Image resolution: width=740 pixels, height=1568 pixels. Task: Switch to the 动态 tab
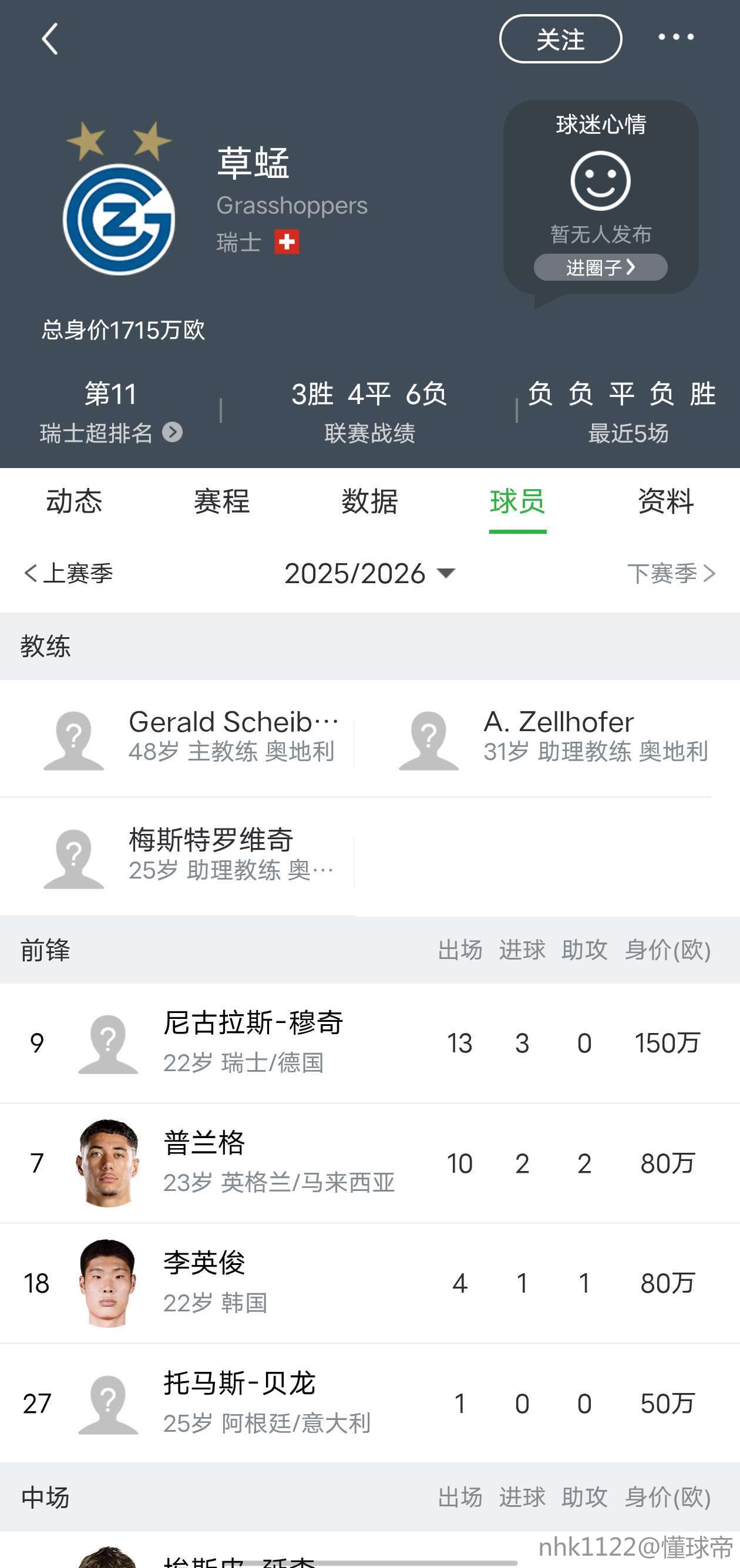click(74, 502)
